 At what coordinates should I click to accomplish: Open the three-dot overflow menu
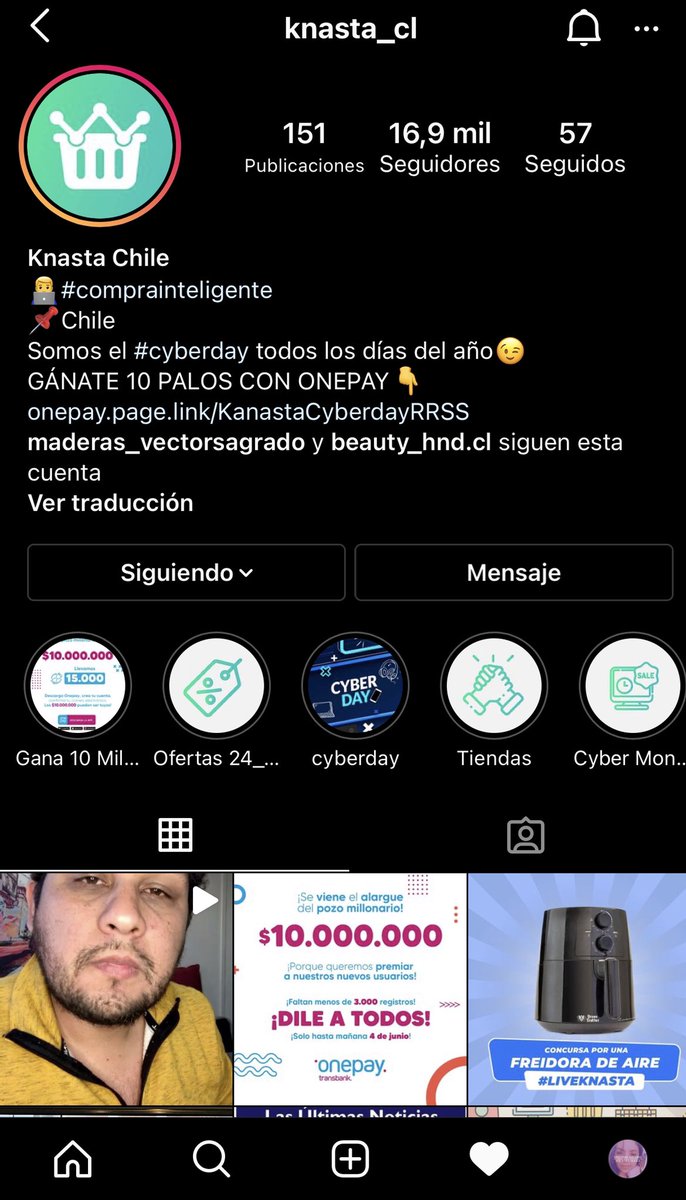[x=647, y=29]
